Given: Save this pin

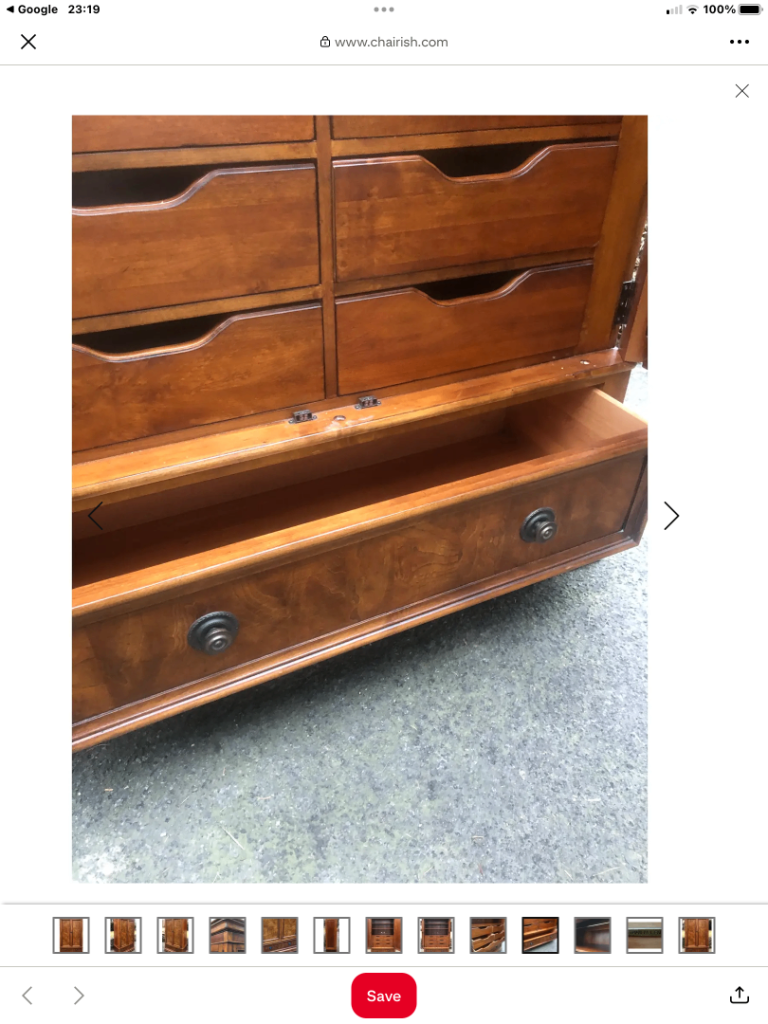Looking at the screenshot, I should pos(383,995).
